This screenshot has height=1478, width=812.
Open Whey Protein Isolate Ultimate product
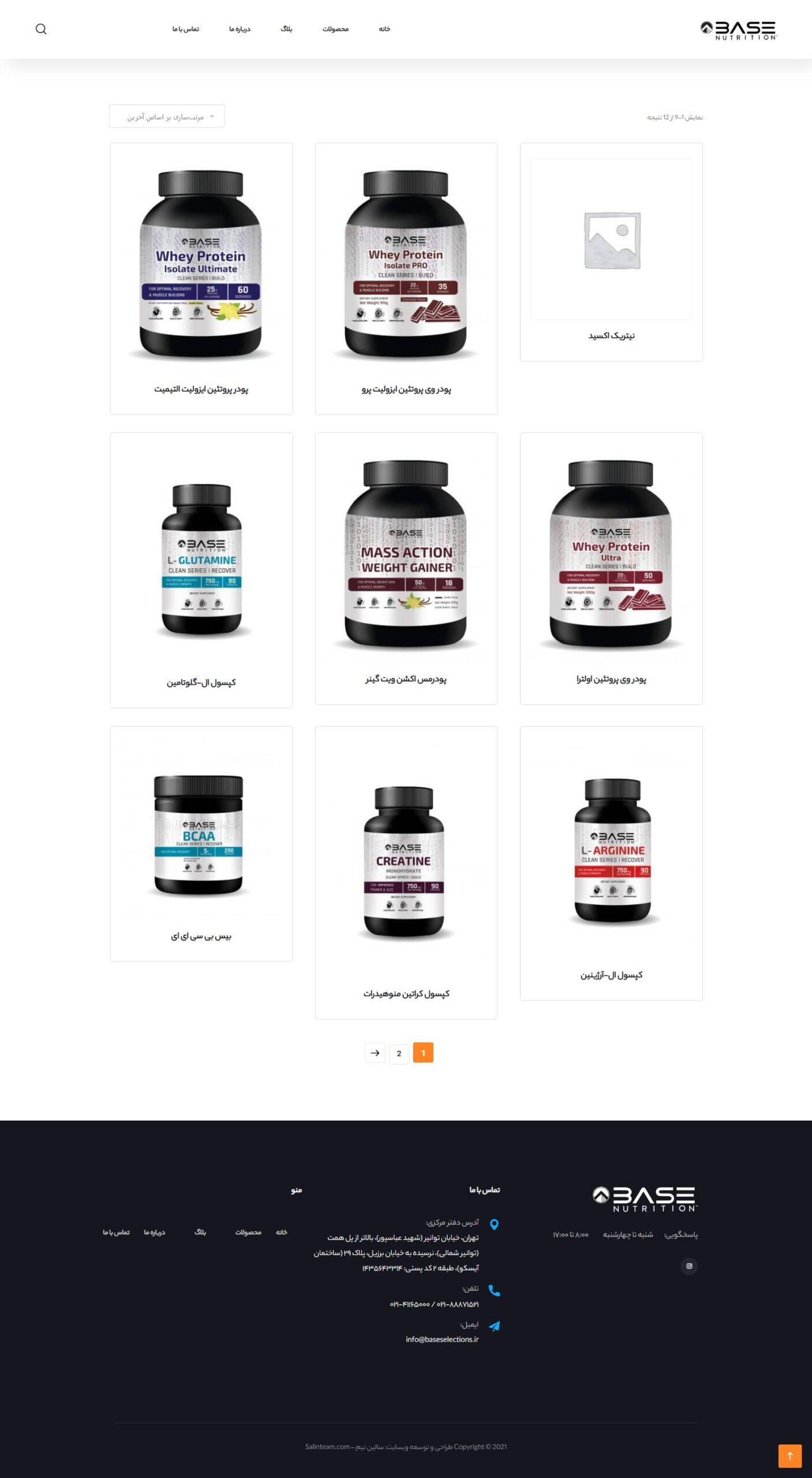click(x=201, y=266)
